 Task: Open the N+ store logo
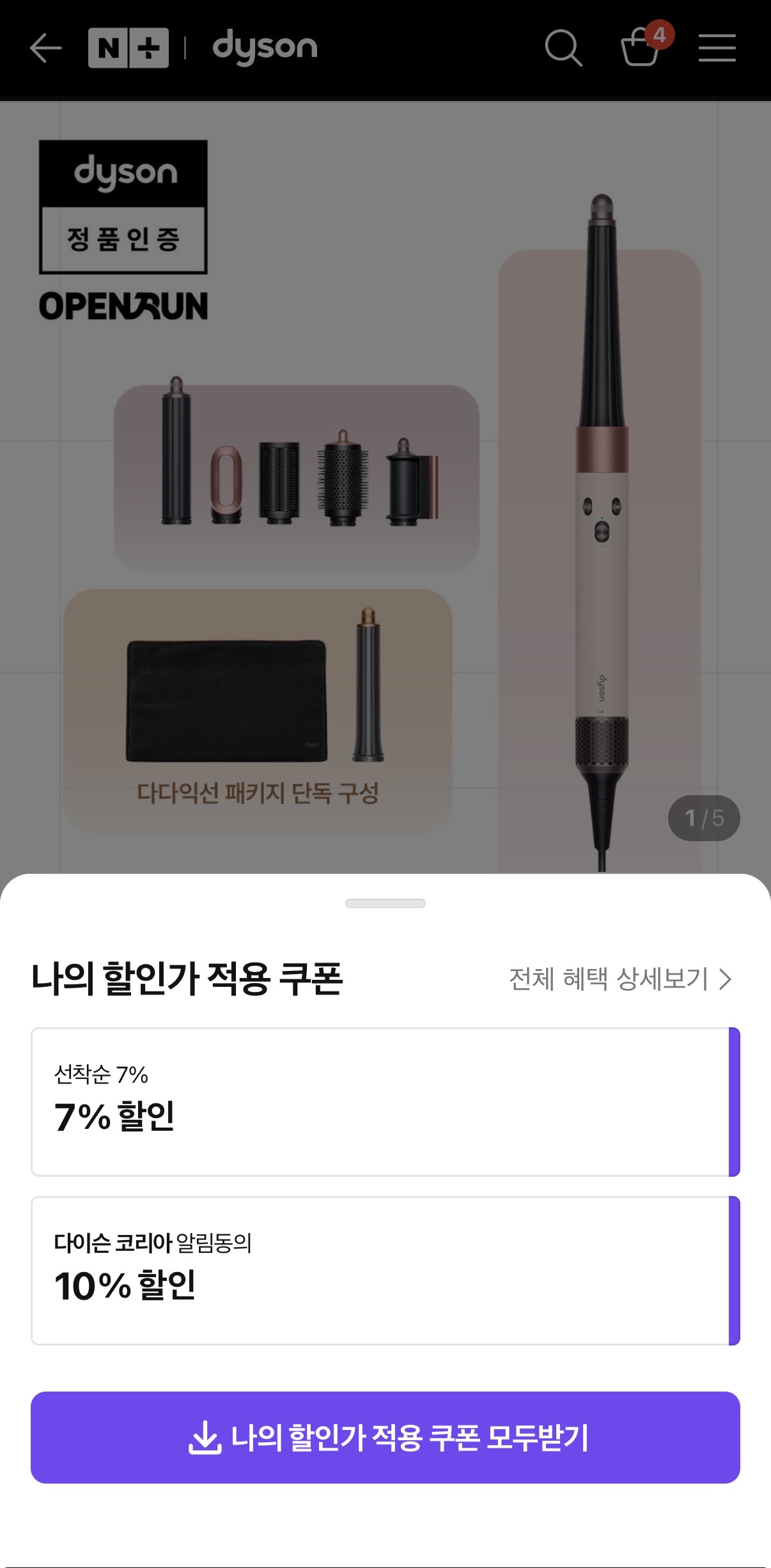tap(128, 48)
